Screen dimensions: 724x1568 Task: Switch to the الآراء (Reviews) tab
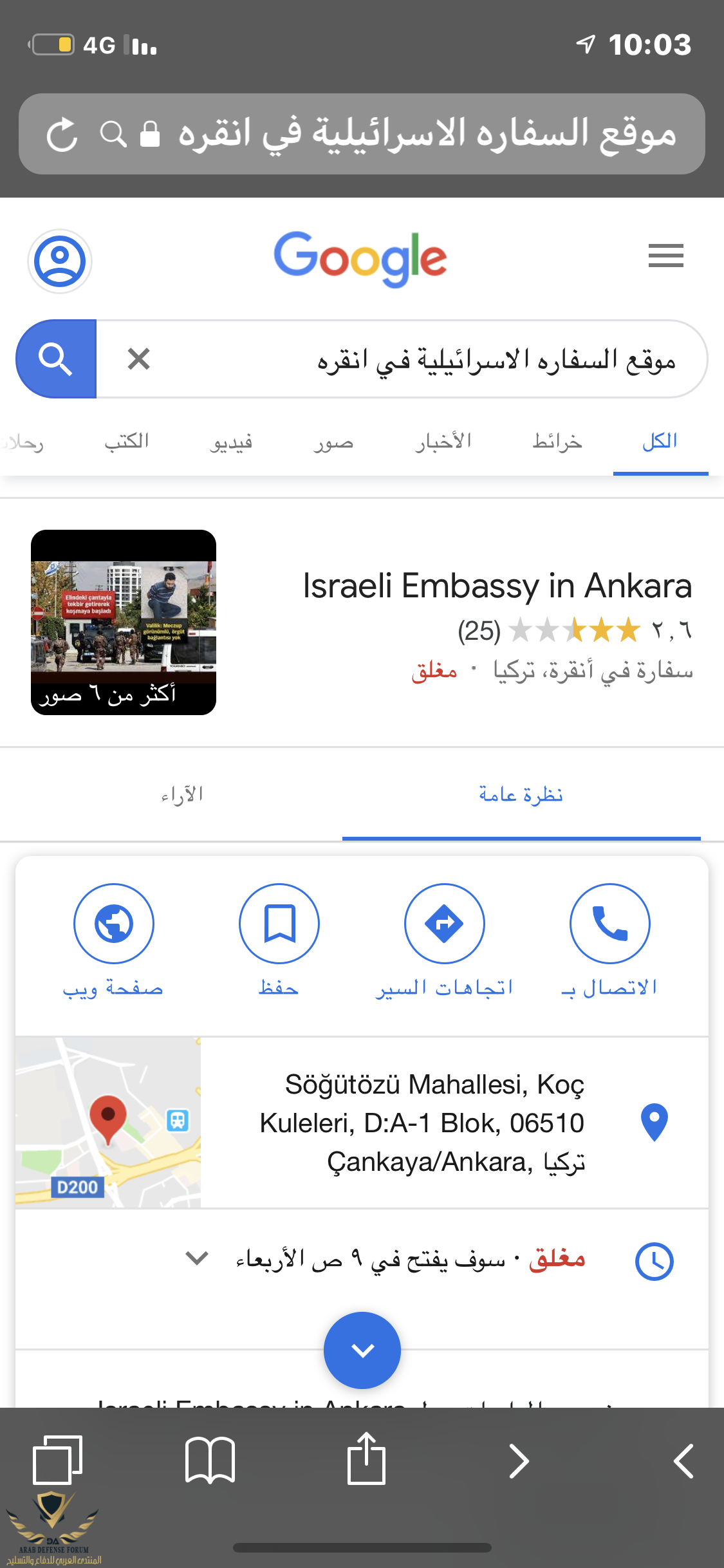(x=182, y=796)
